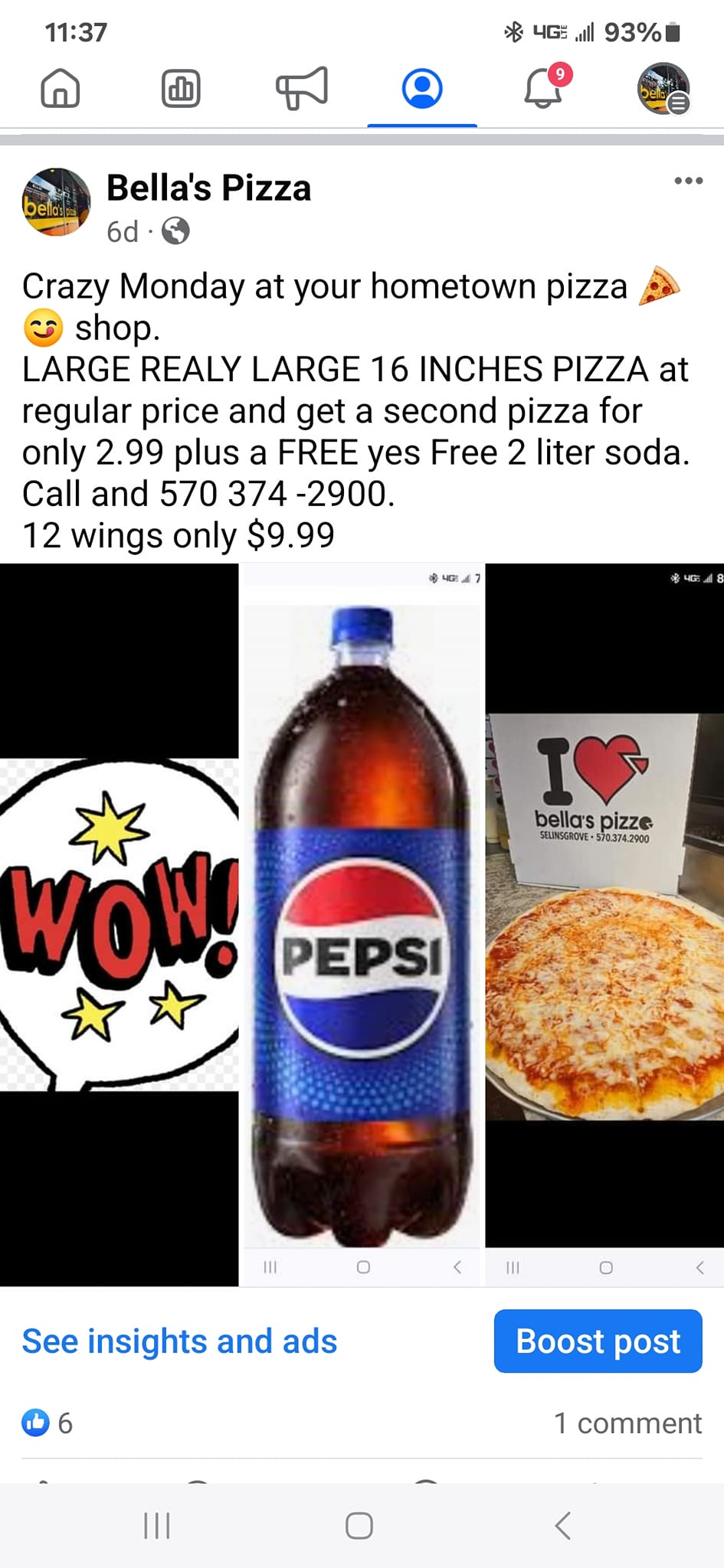Viewport: 724px width, 1568px height.
Task: Open the page menu avatar
Action: point(663,88)
